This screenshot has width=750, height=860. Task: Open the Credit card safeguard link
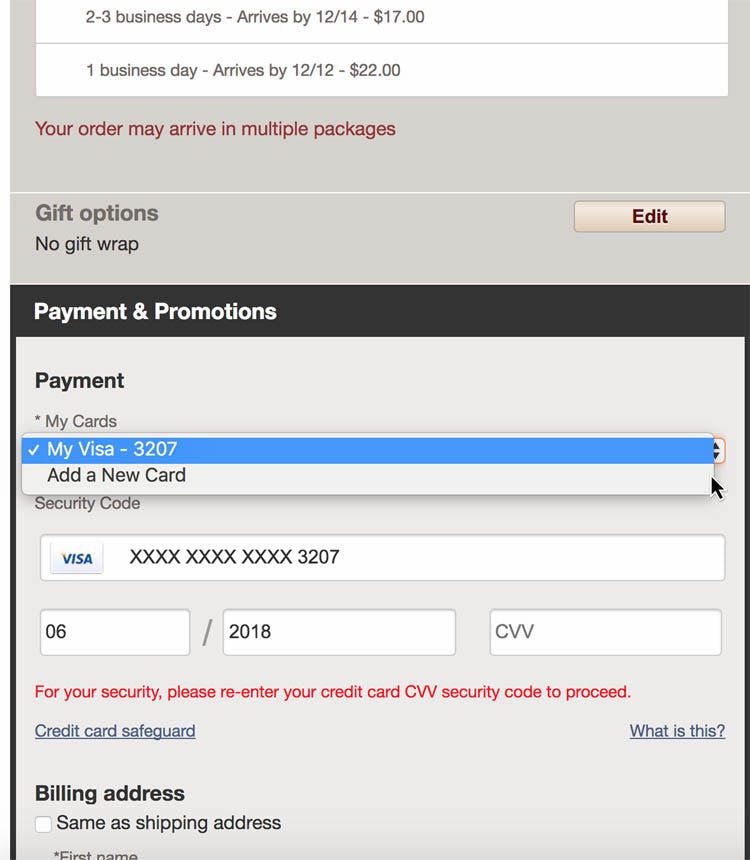click(x=115, y=731)
